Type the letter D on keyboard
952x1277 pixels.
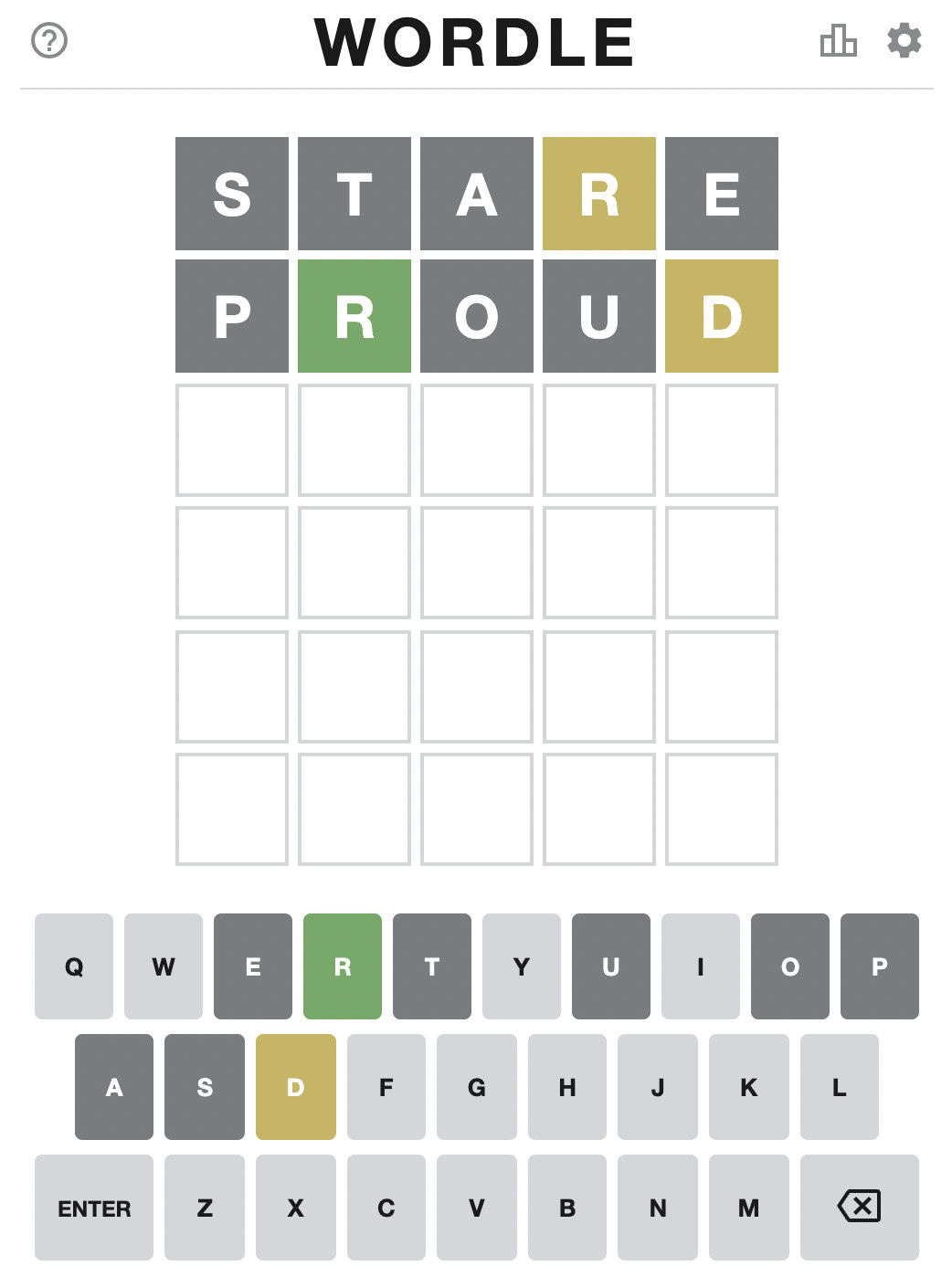point(295,1087)
